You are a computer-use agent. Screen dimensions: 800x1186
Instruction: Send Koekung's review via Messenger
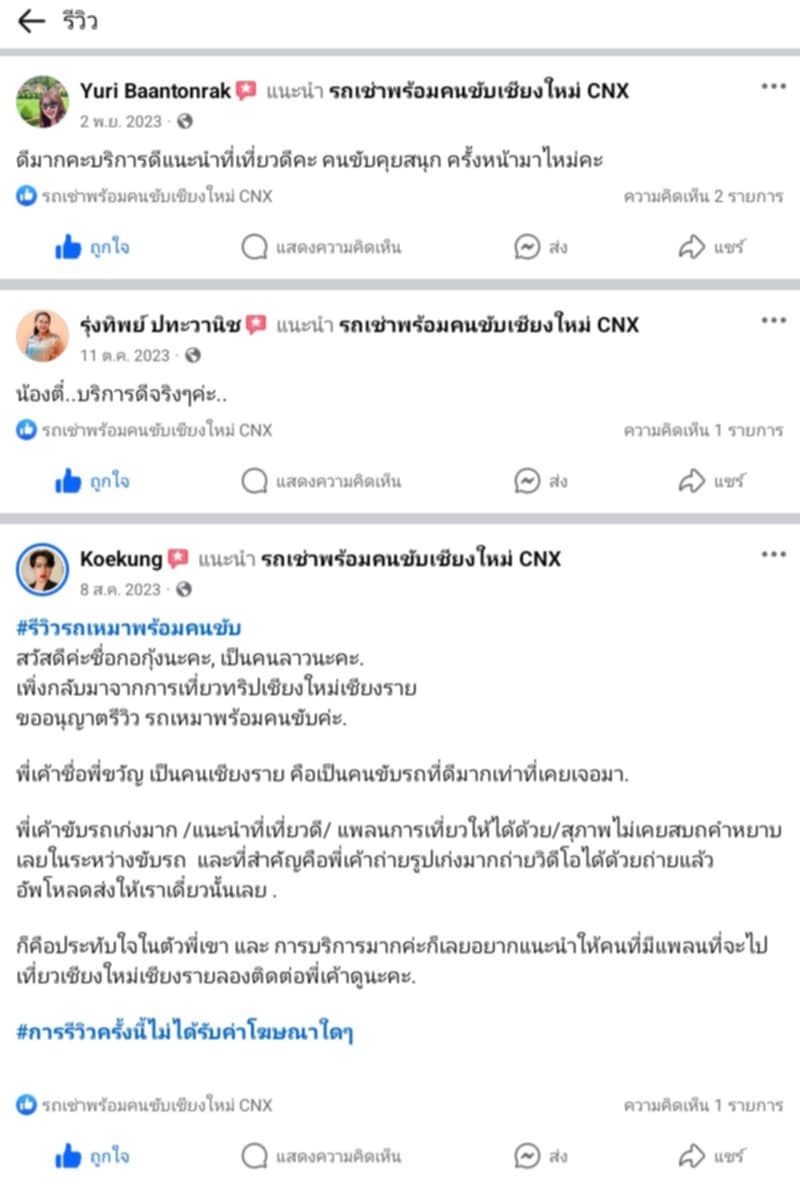(541, 1157)
